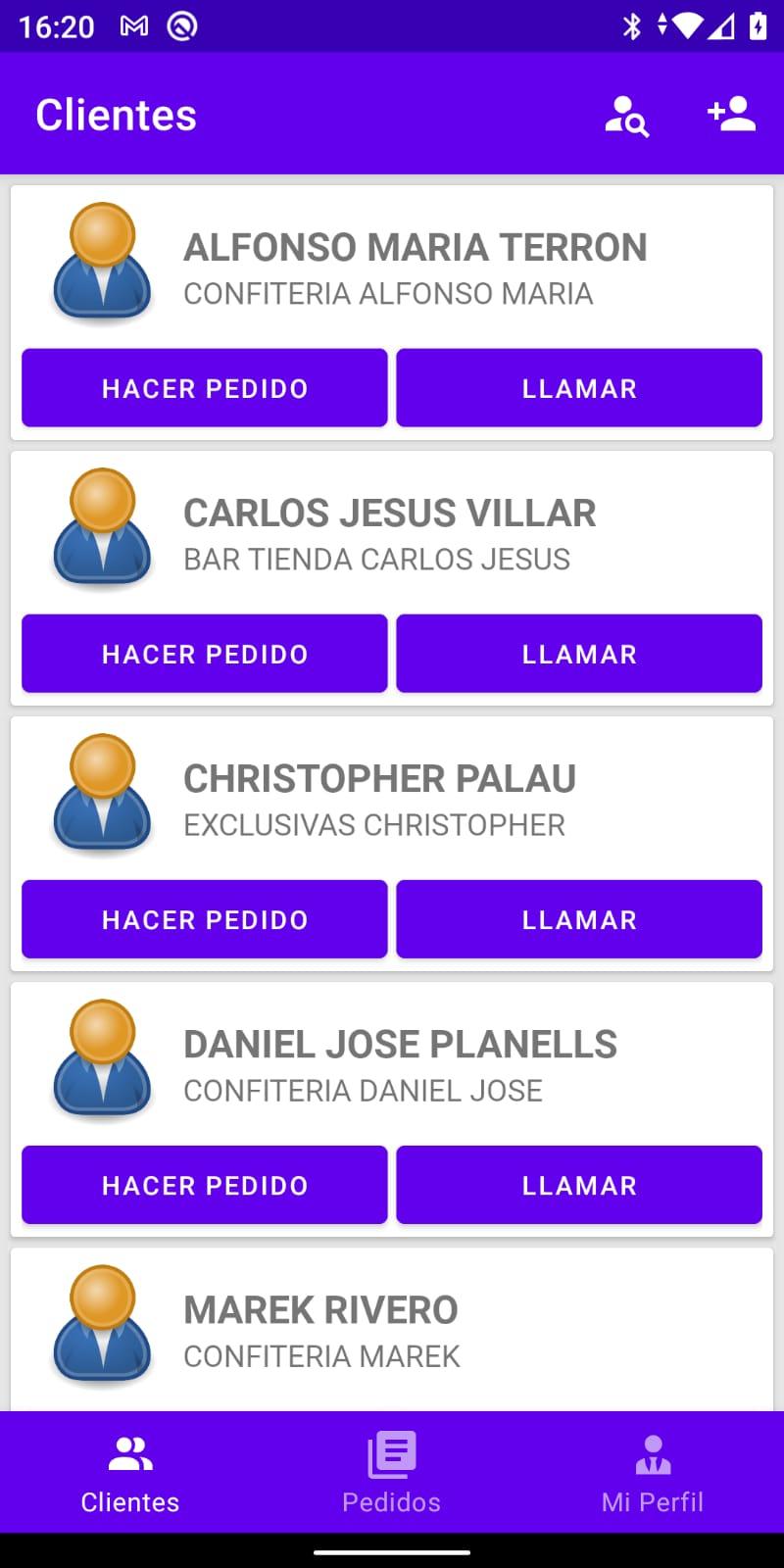Call Alfonso Maria Terron with Llamar

[x=579, y=388]
